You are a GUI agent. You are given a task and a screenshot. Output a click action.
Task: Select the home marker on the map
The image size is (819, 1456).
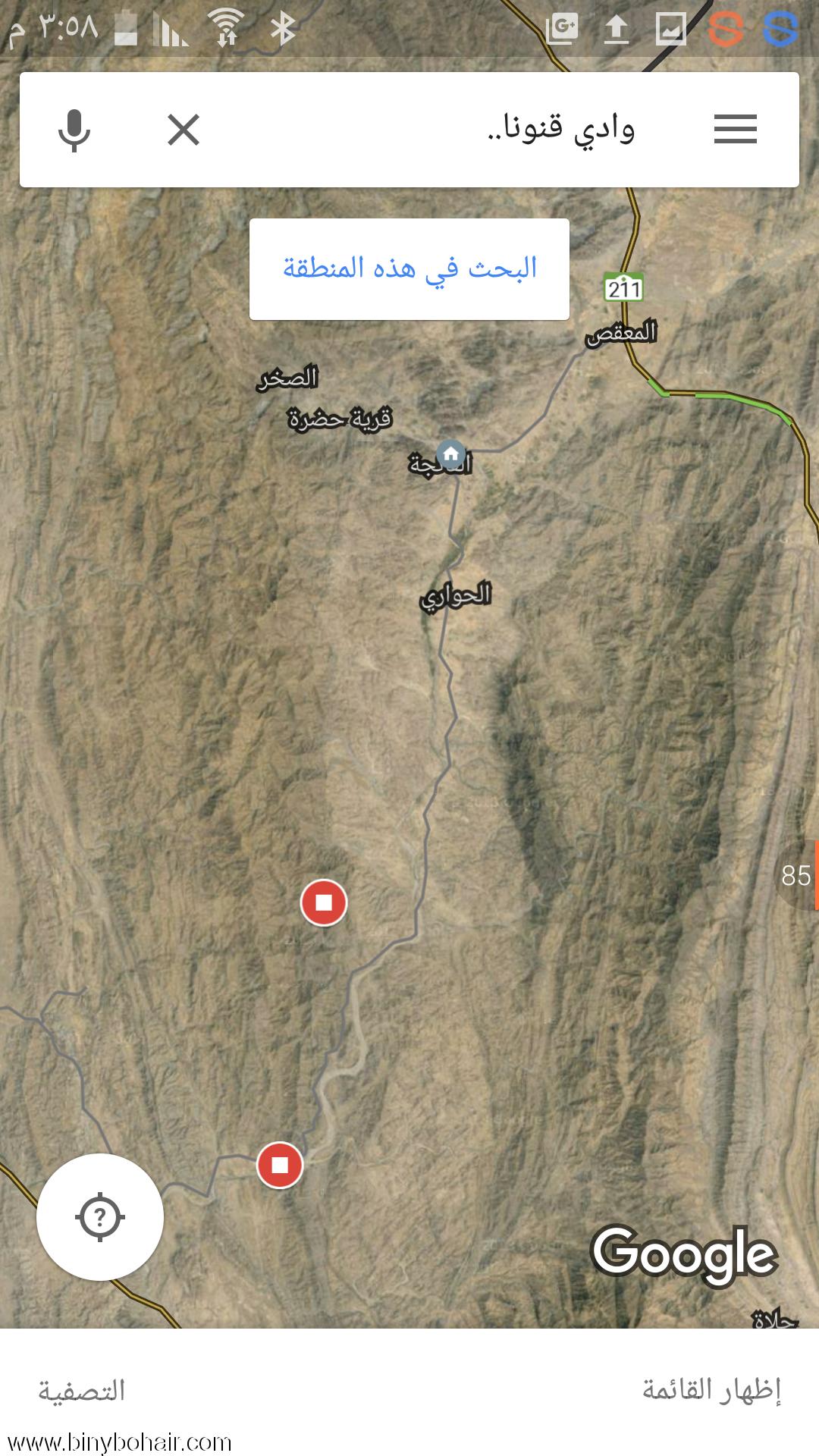451,454
